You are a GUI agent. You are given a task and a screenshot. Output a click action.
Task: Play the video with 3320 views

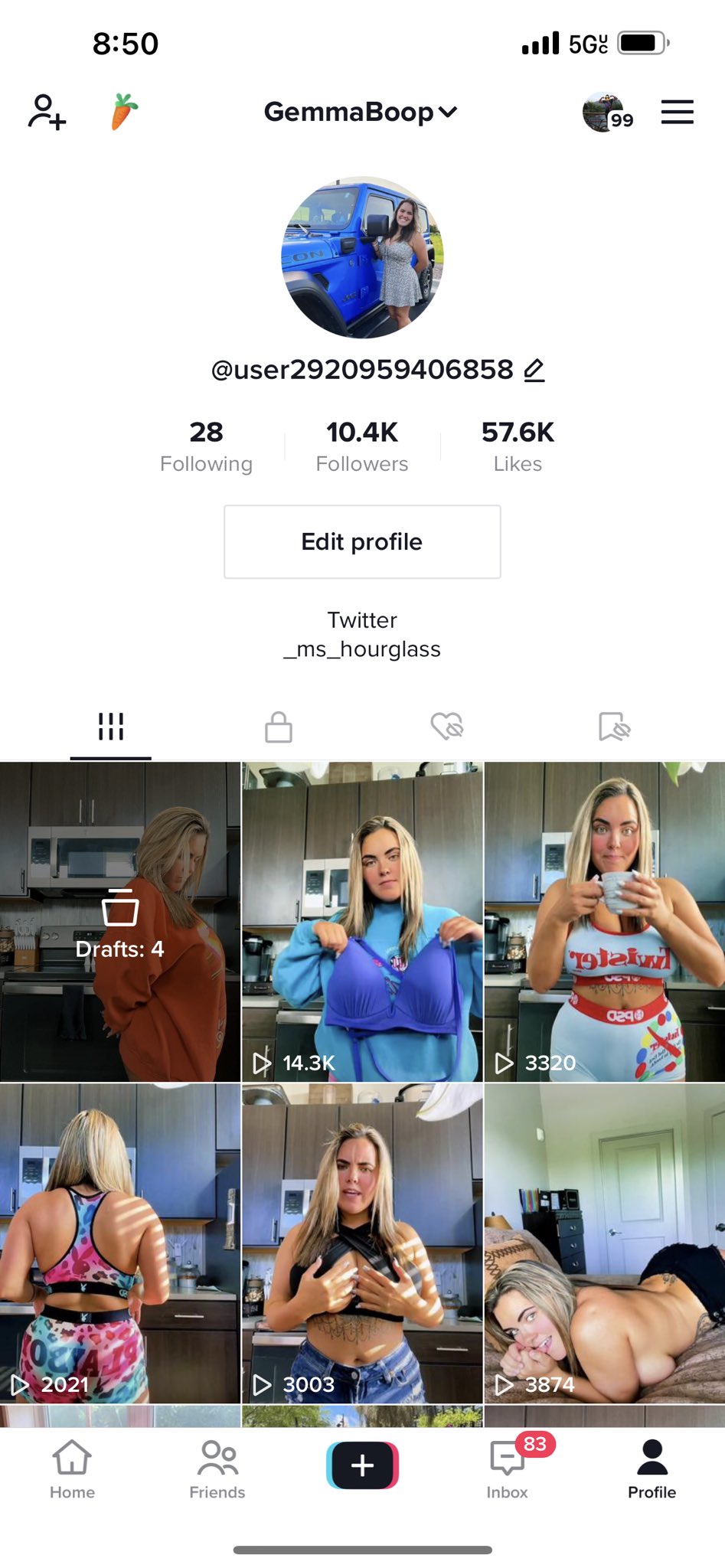pos(605,922)
